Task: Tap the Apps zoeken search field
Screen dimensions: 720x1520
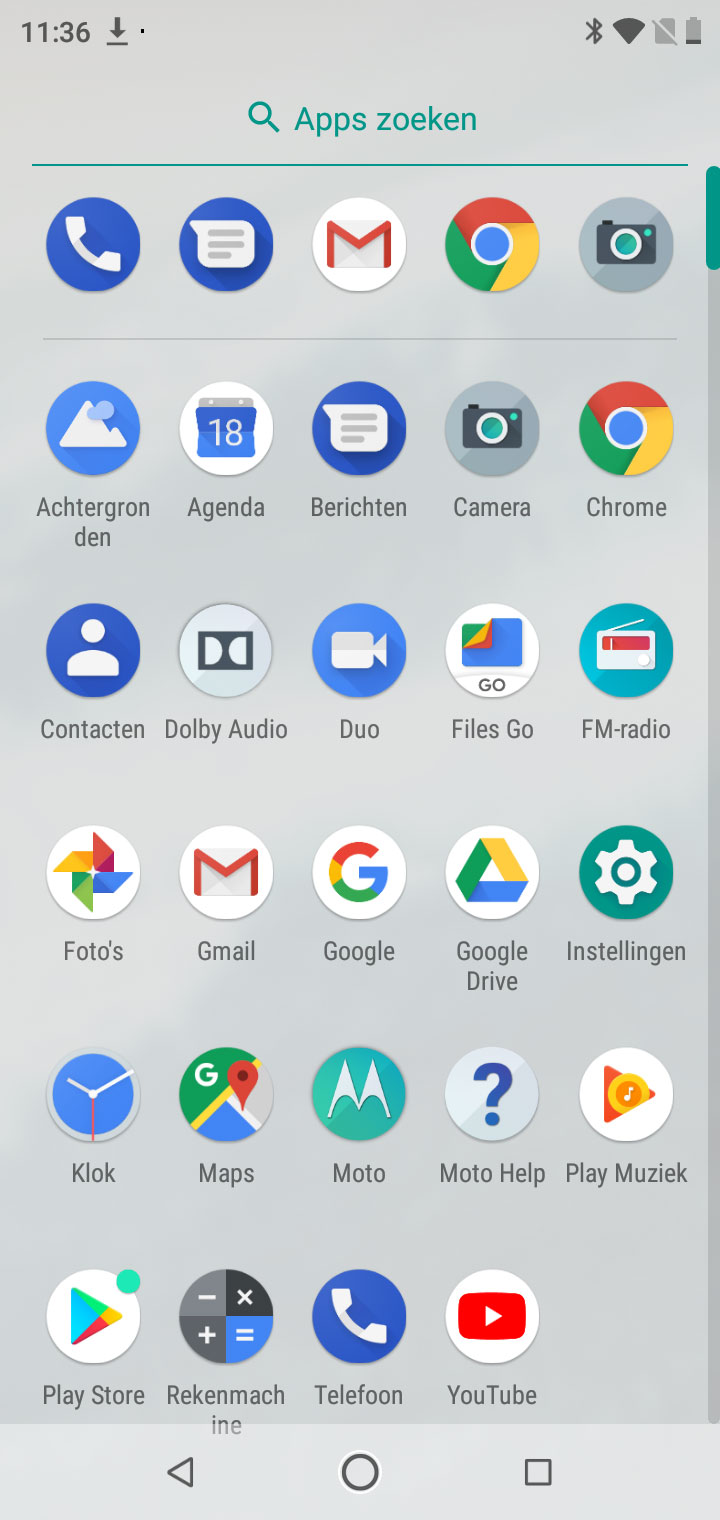Action: tap(360, 119)
